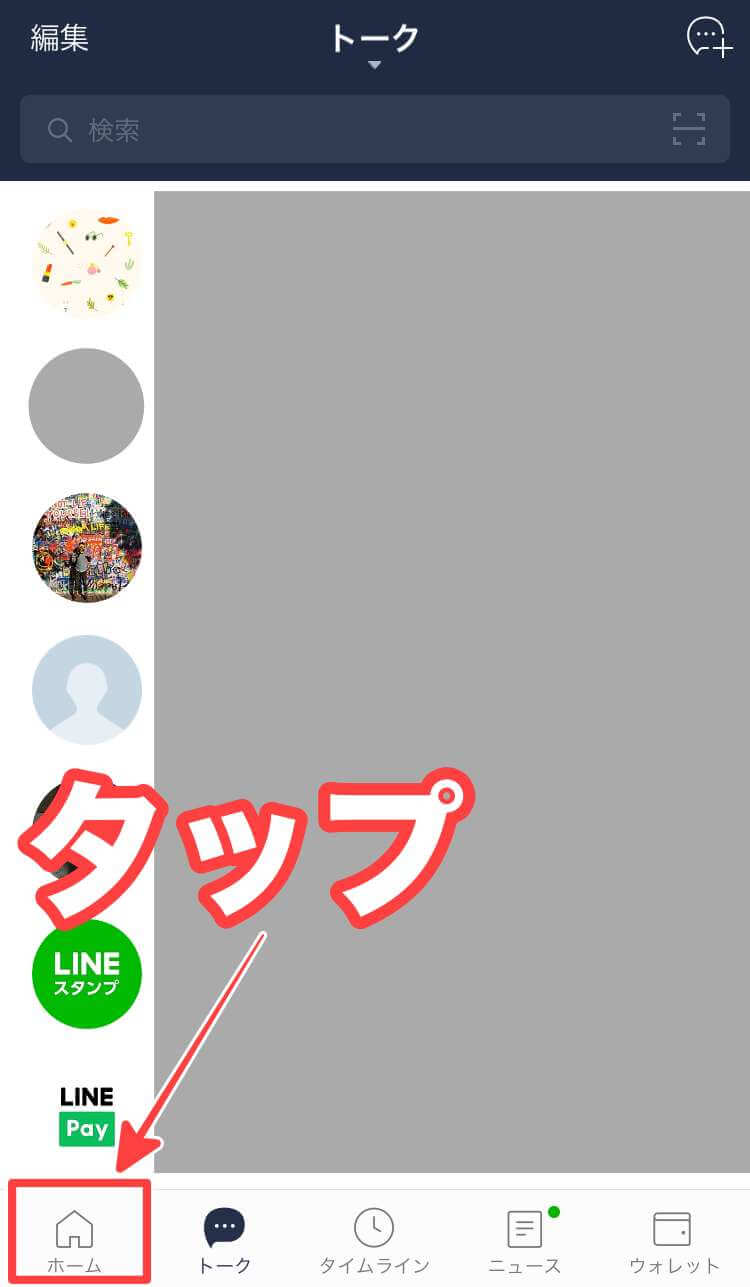The width and height of the screenshot is (750, 1287).
Task: Open the chat with the graffiti wall avatar
Action: tap(87, 547)
